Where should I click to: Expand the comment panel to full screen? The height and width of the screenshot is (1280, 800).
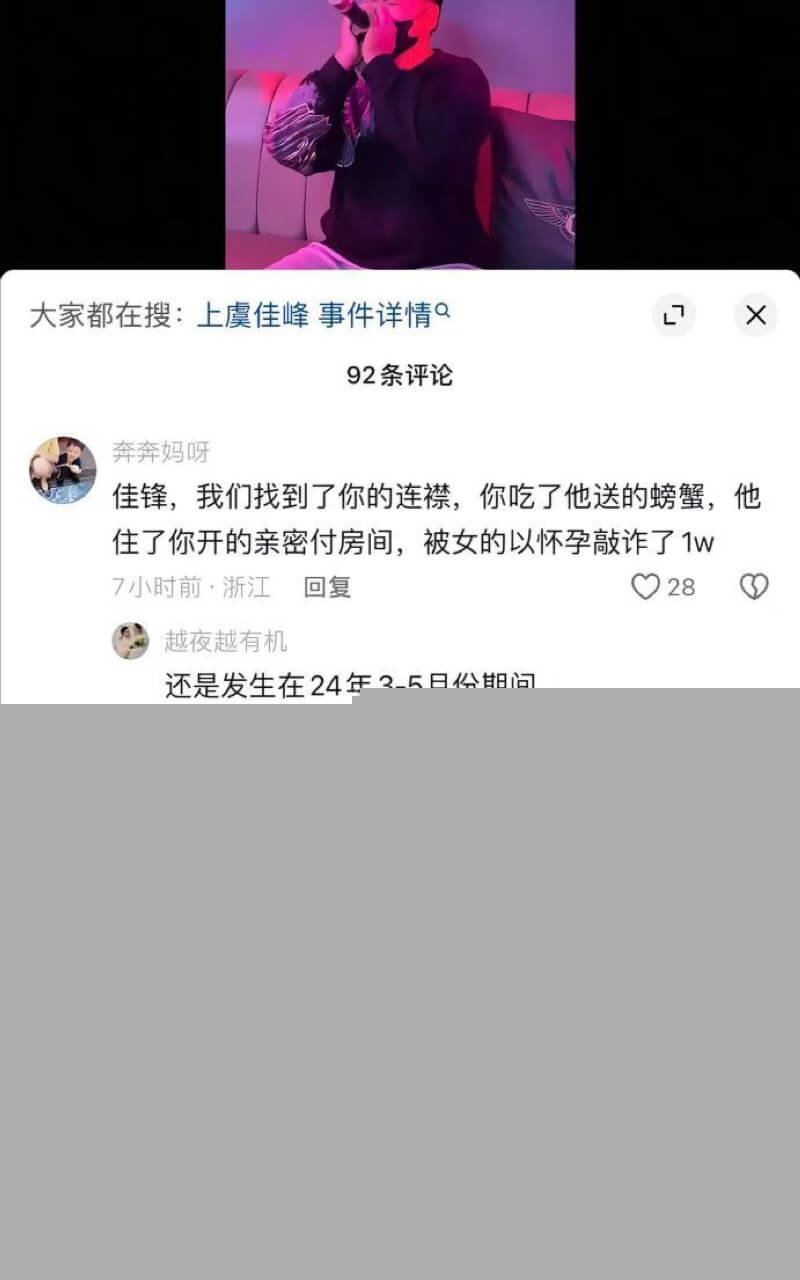tap(674, 315)
